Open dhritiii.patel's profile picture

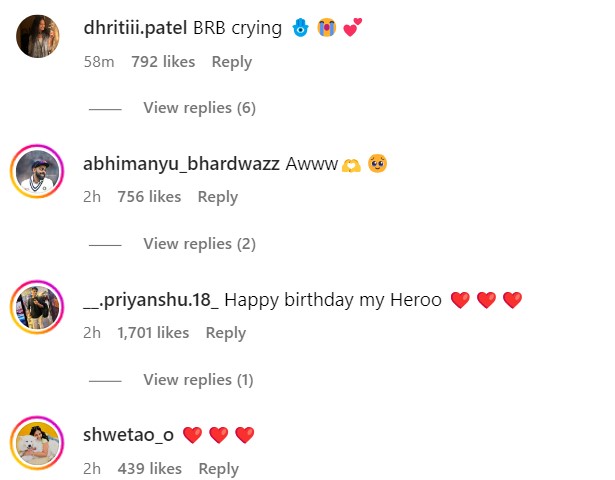point(38,37)
